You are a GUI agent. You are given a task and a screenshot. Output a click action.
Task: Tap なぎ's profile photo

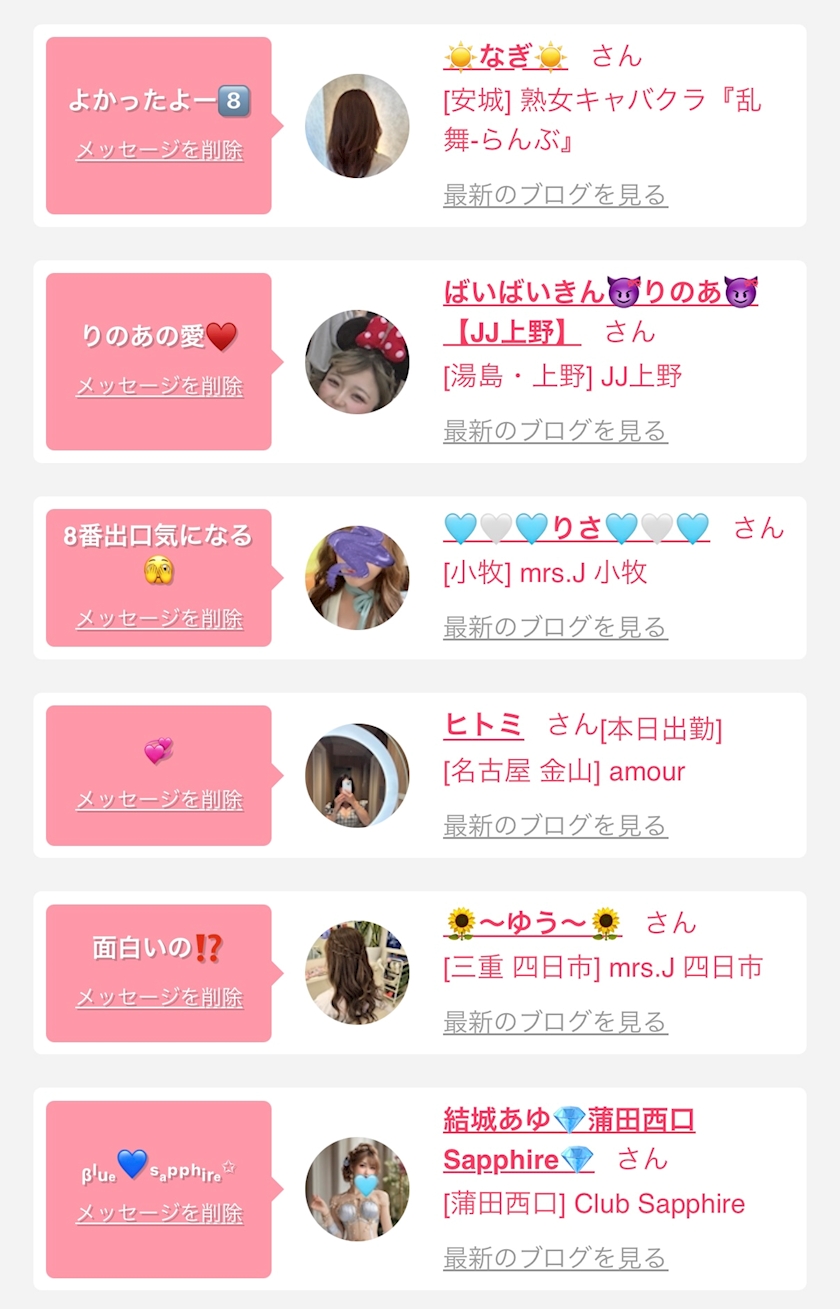coord(357,126)
